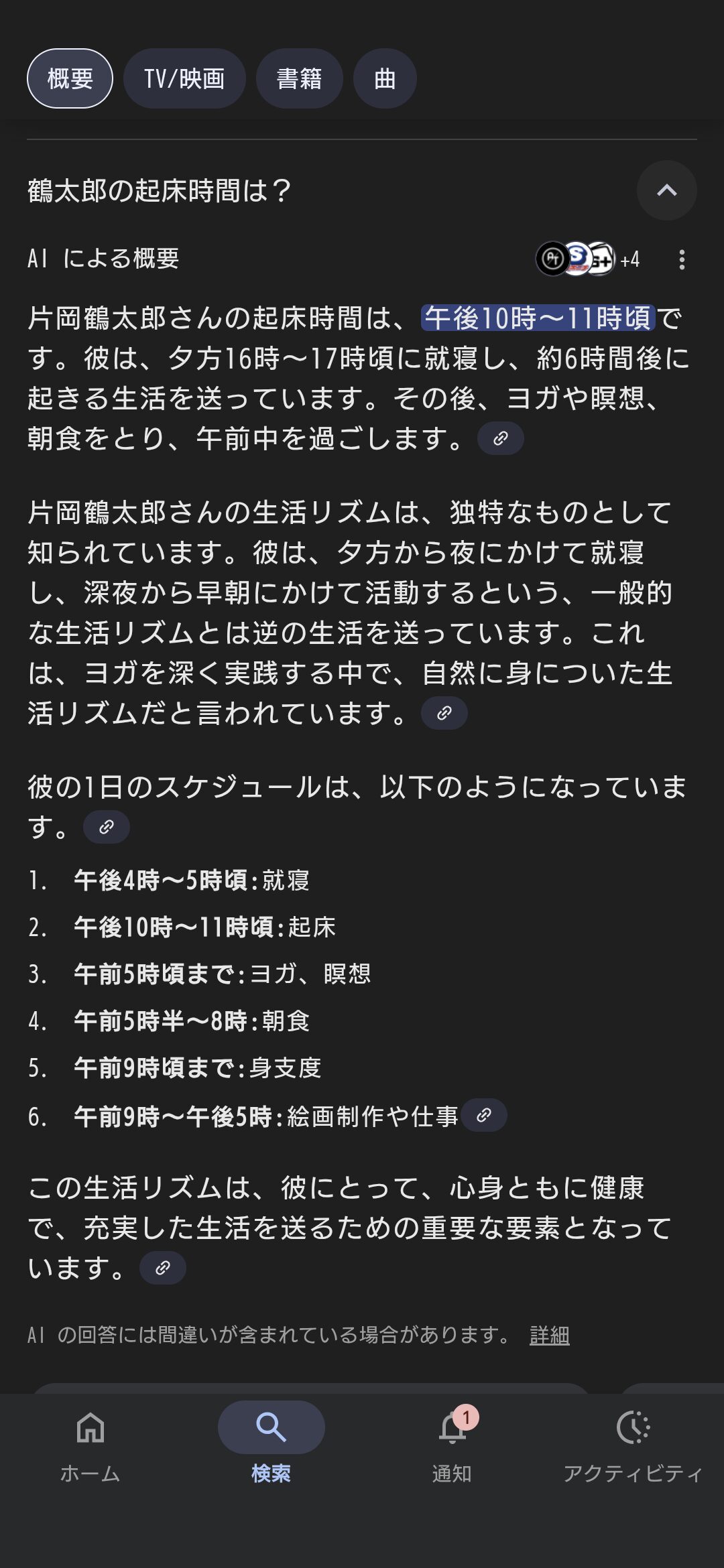Select the 概要 chip
The image size is (724, 1568).
point(70,78)
